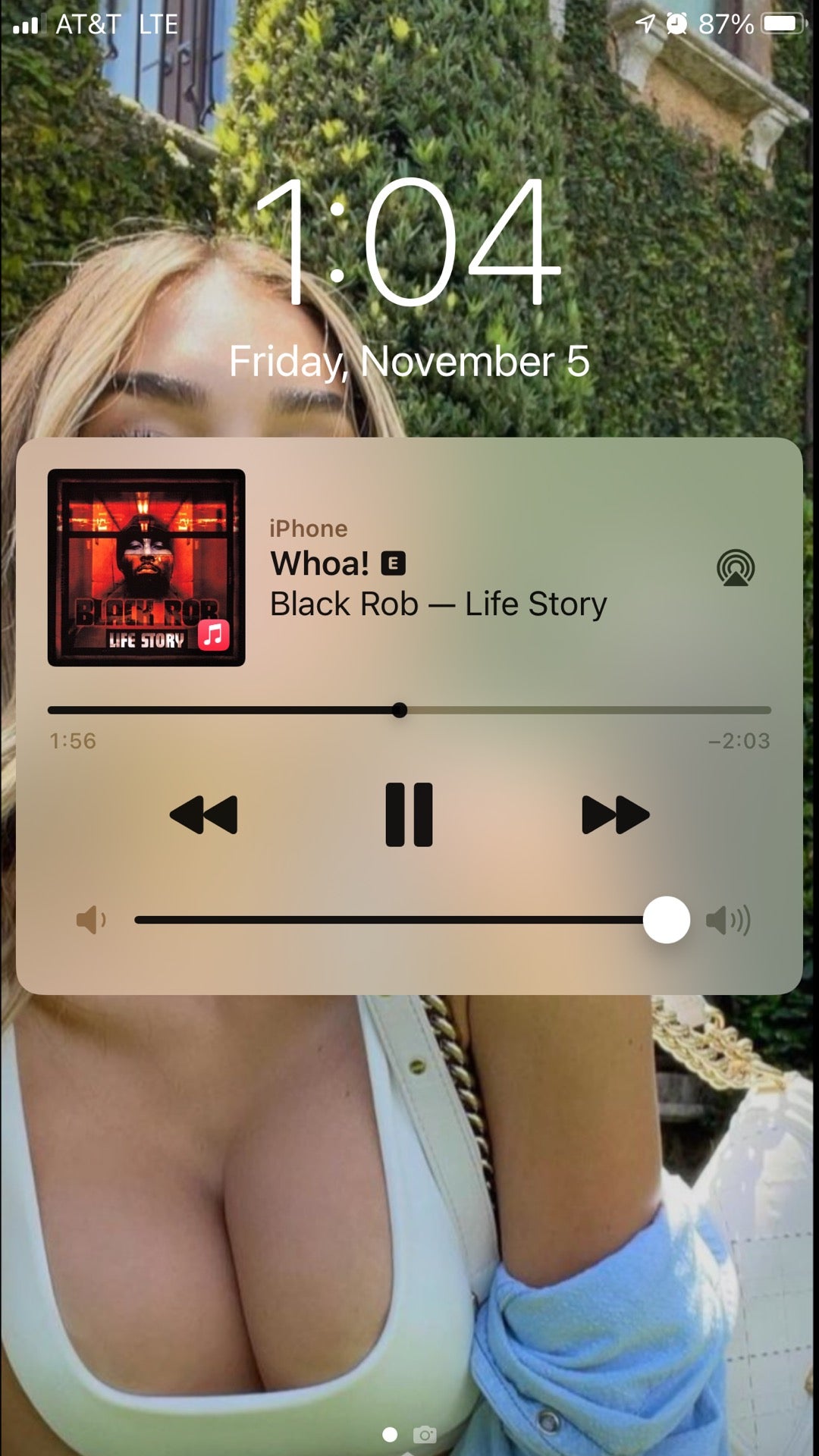Open the Black Rob Life Story album artwork
This screenshot has width=819, height=1456.
146,567
